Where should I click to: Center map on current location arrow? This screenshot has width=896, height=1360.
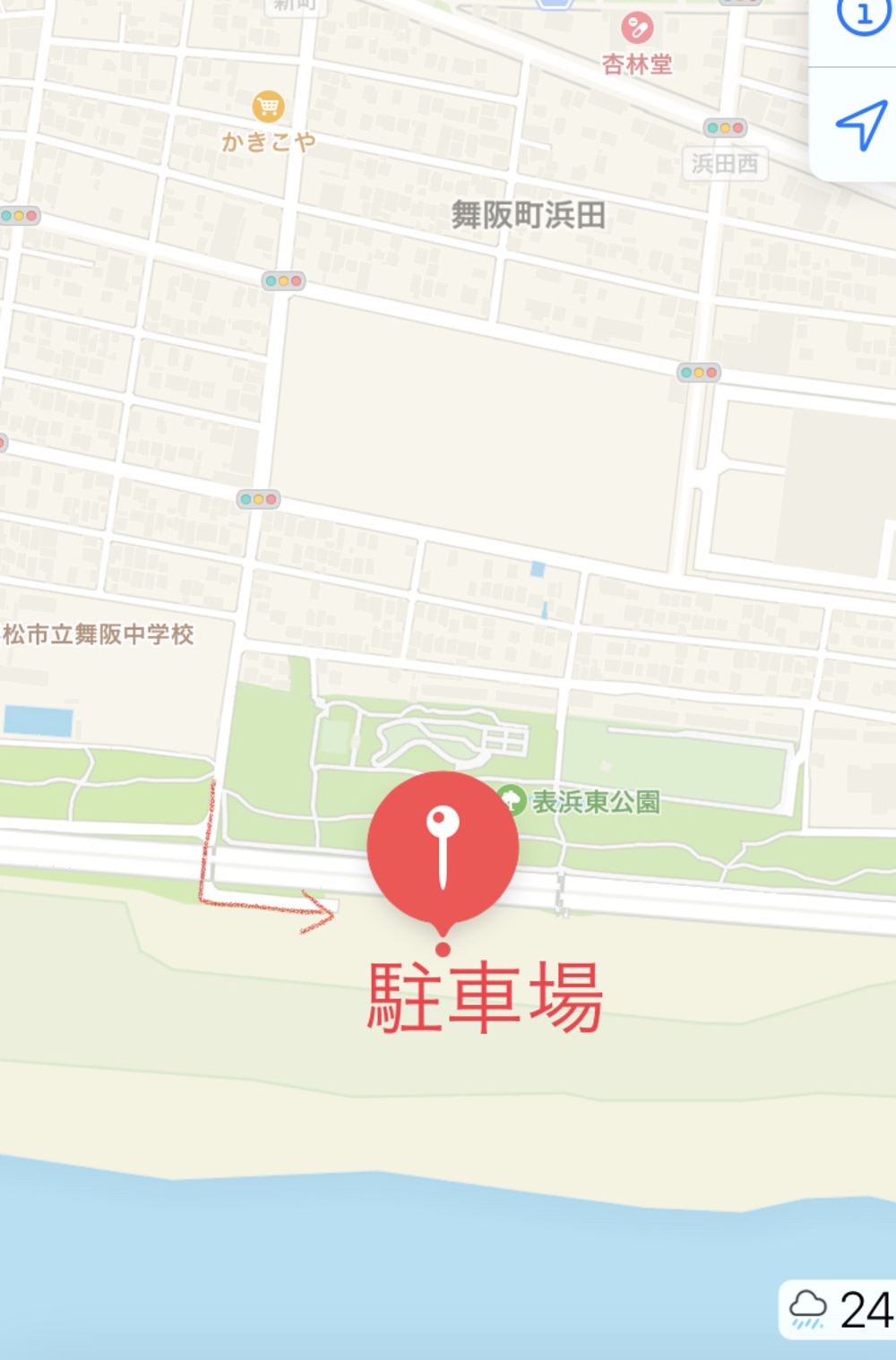pos(861,125)
